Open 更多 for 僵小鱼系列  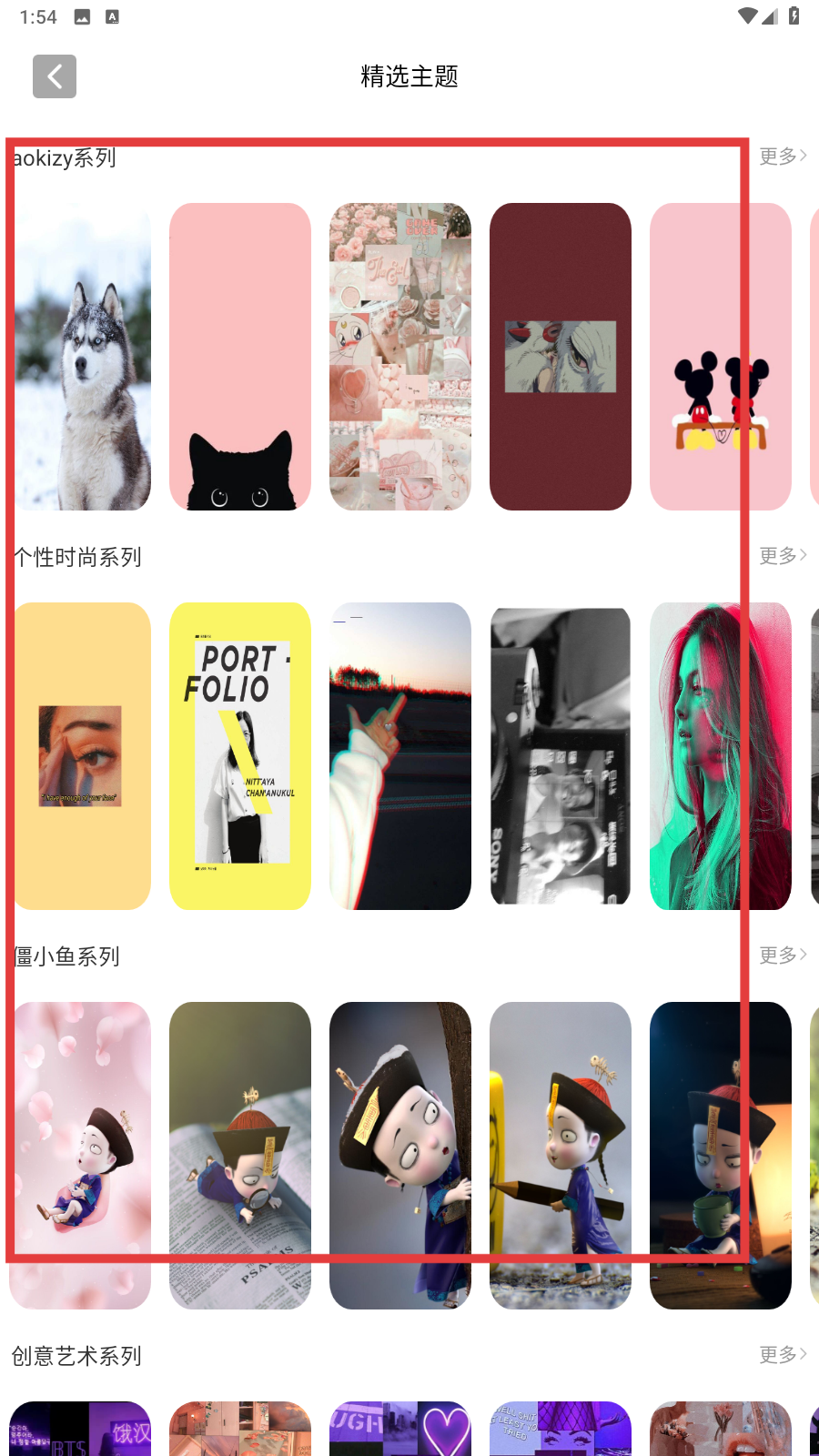(783, 955)
